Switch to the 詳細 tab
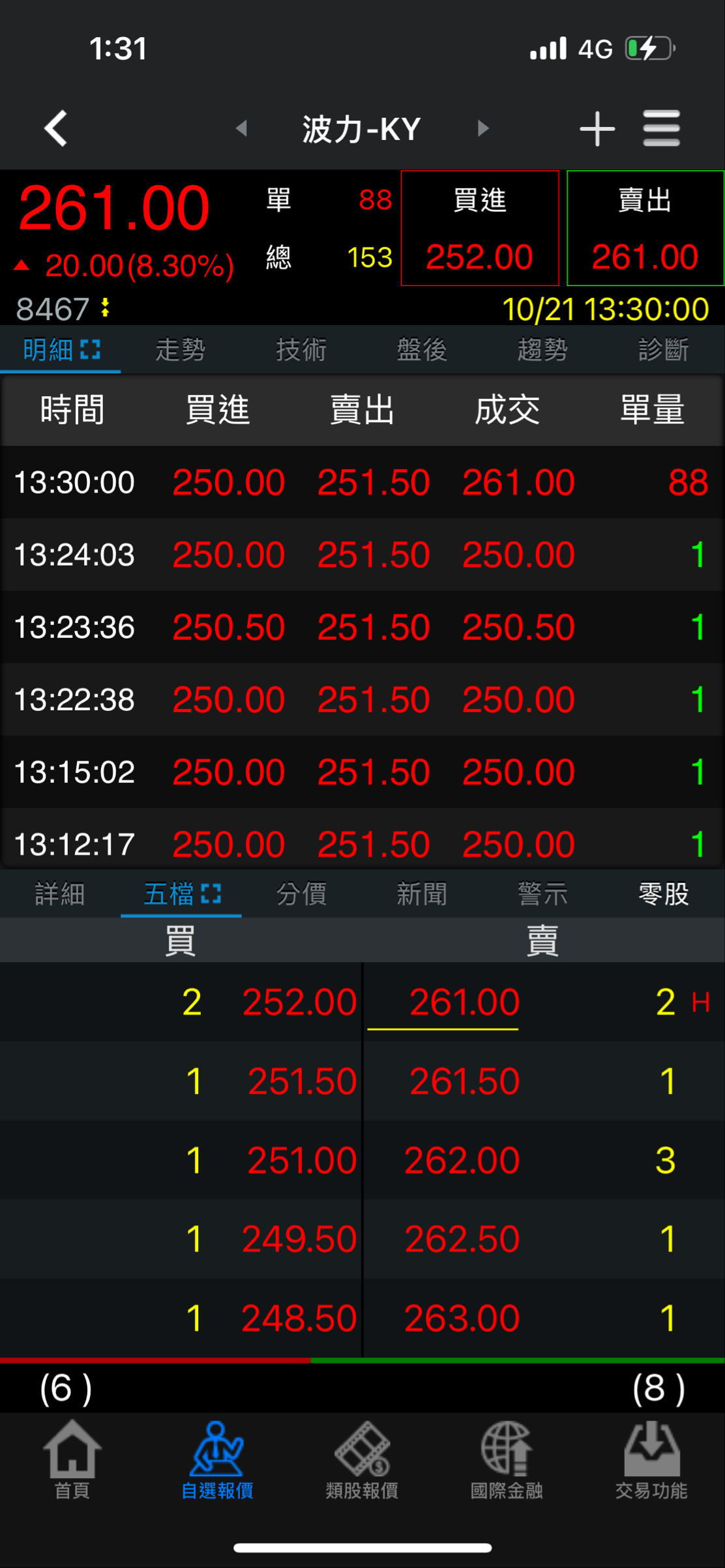 [x=60, y=894]
